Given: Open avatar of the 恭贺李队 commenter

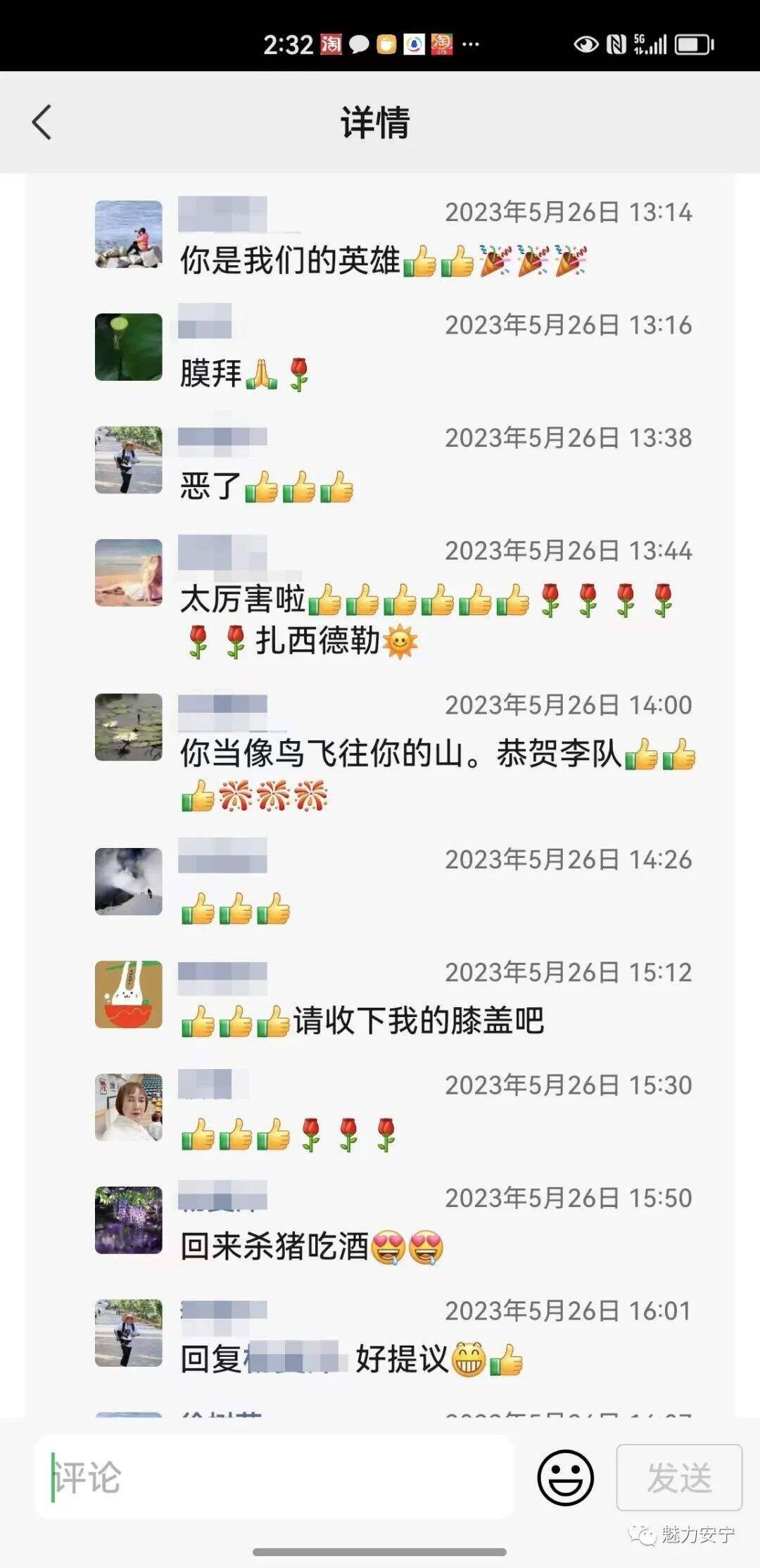Looking at the screenshot, I should click(129, 727).
